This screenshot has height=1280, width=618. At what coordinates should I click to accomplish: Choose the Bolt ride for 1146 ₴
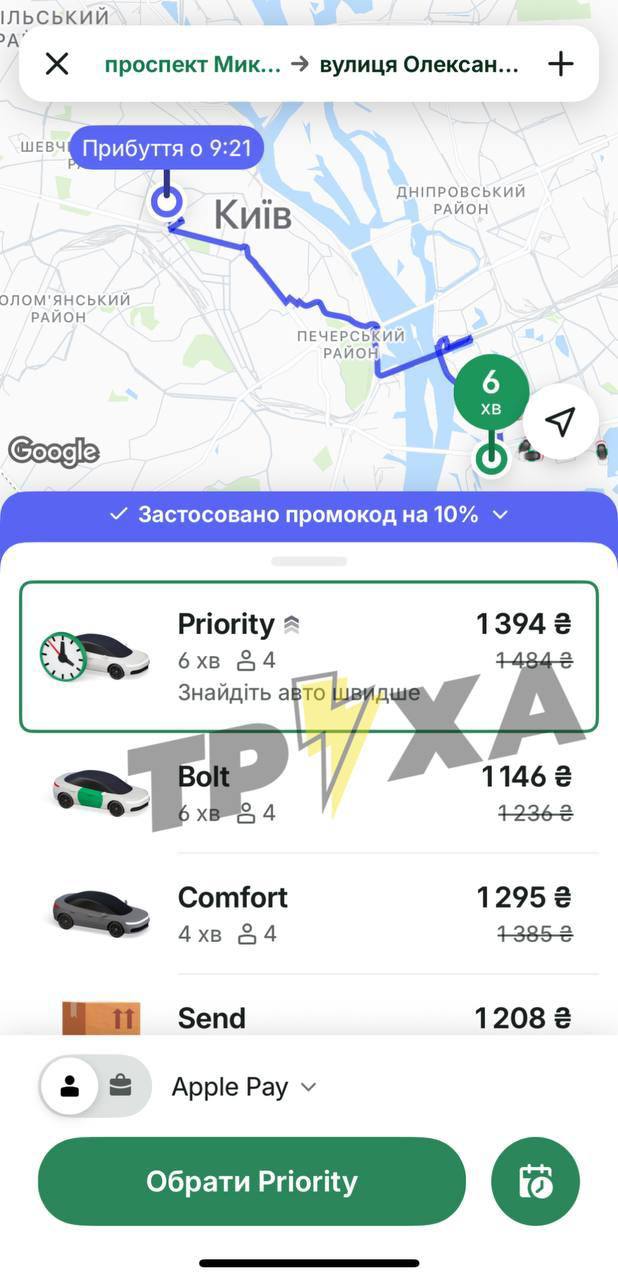(x=309, y=793)
